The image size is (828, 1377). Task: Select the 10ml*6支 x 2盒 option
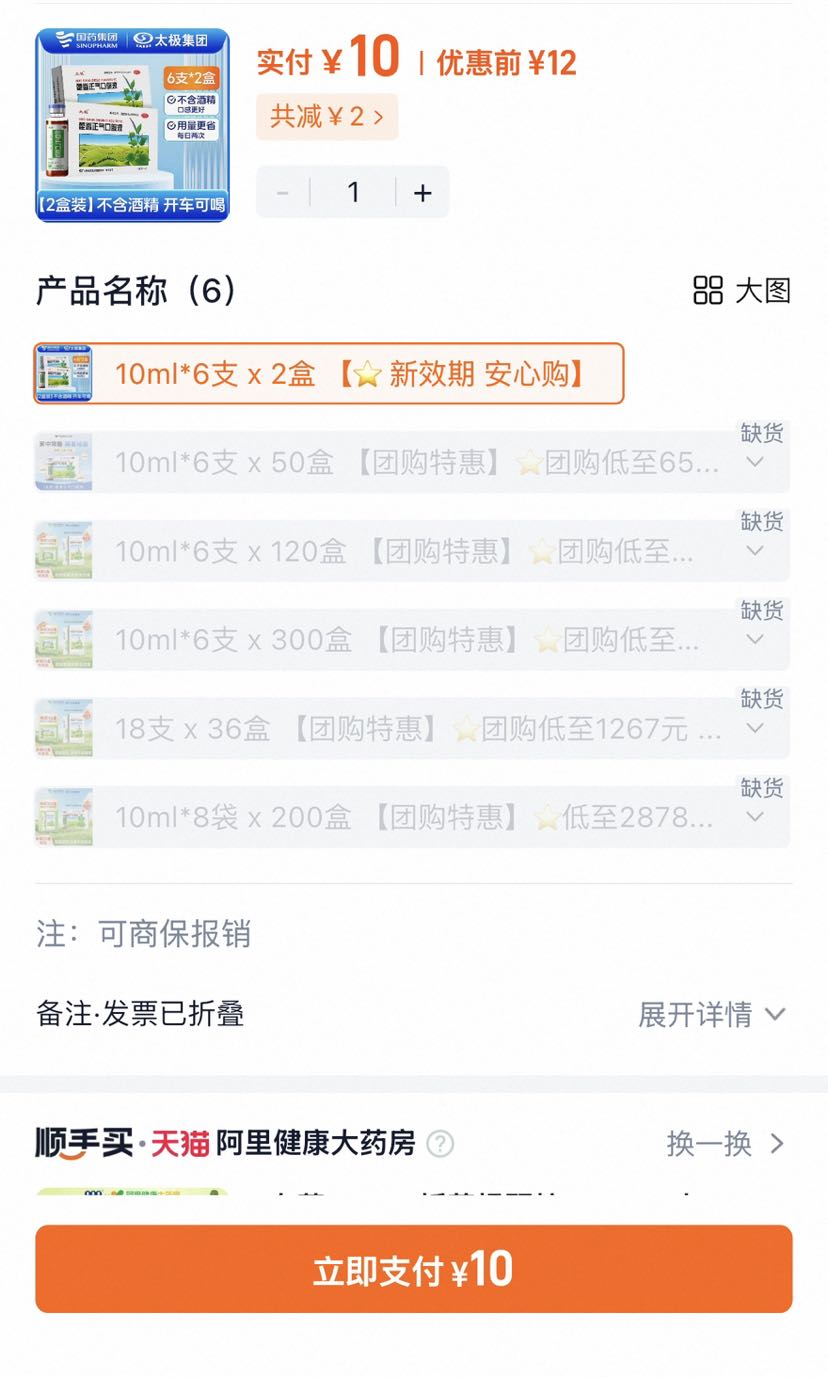329,374
